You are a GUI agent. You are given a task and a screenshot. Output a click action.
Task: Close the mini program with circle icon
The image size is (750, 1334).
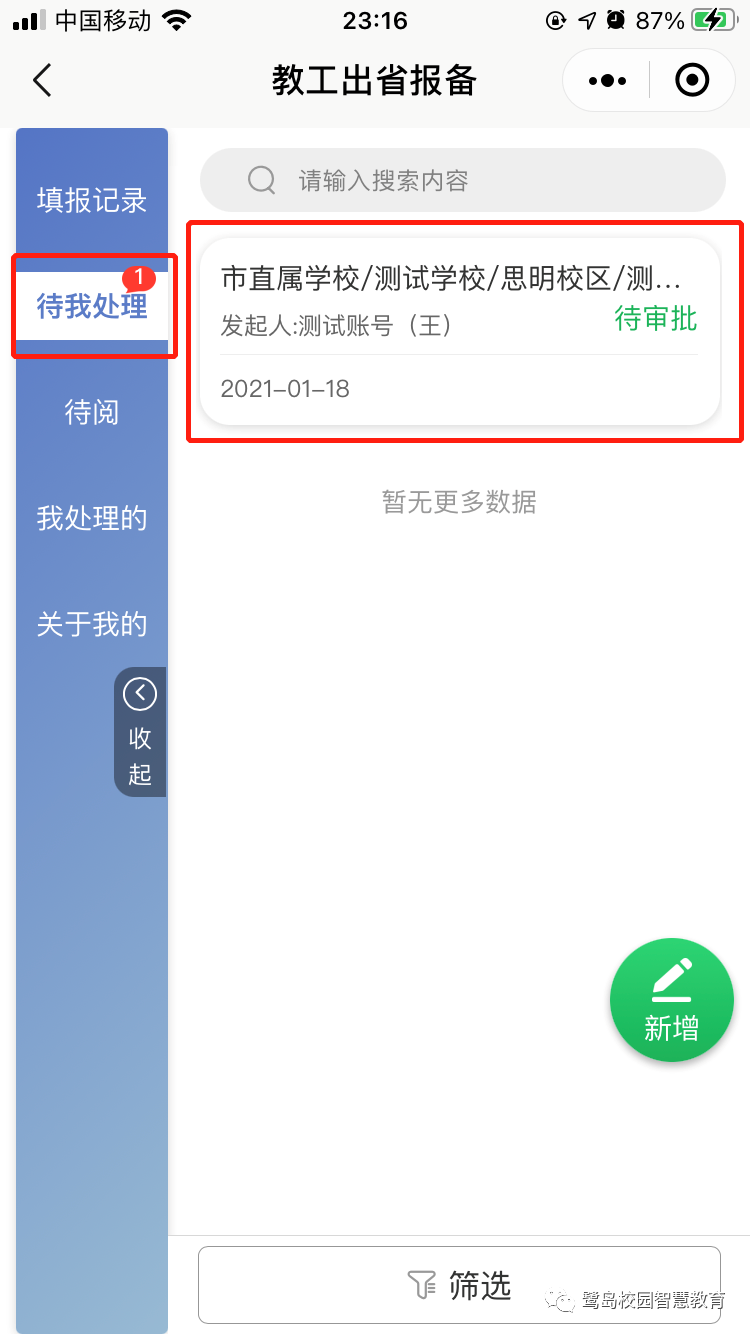click(692, 80)
